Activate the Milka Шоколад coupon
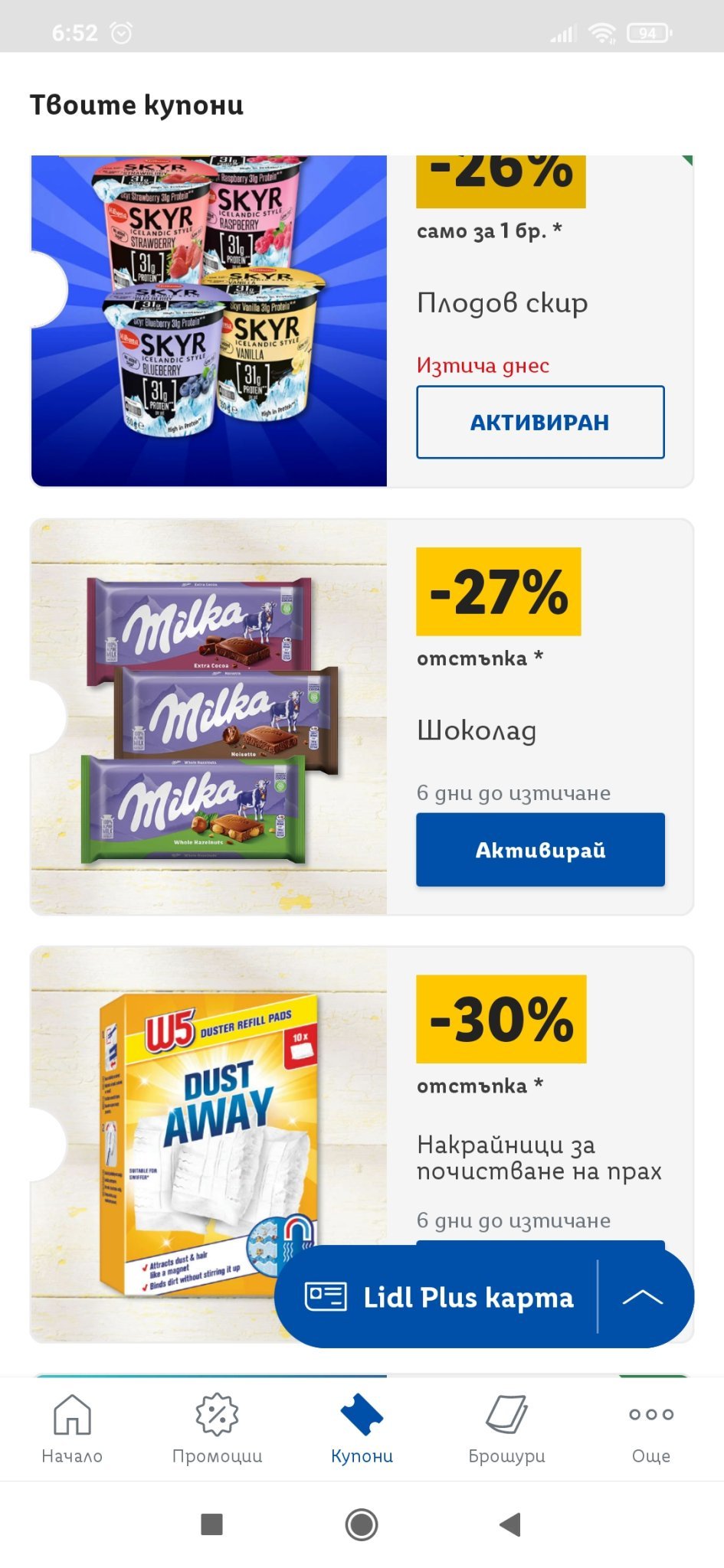The image size is (724, 1568). (540, 850)
